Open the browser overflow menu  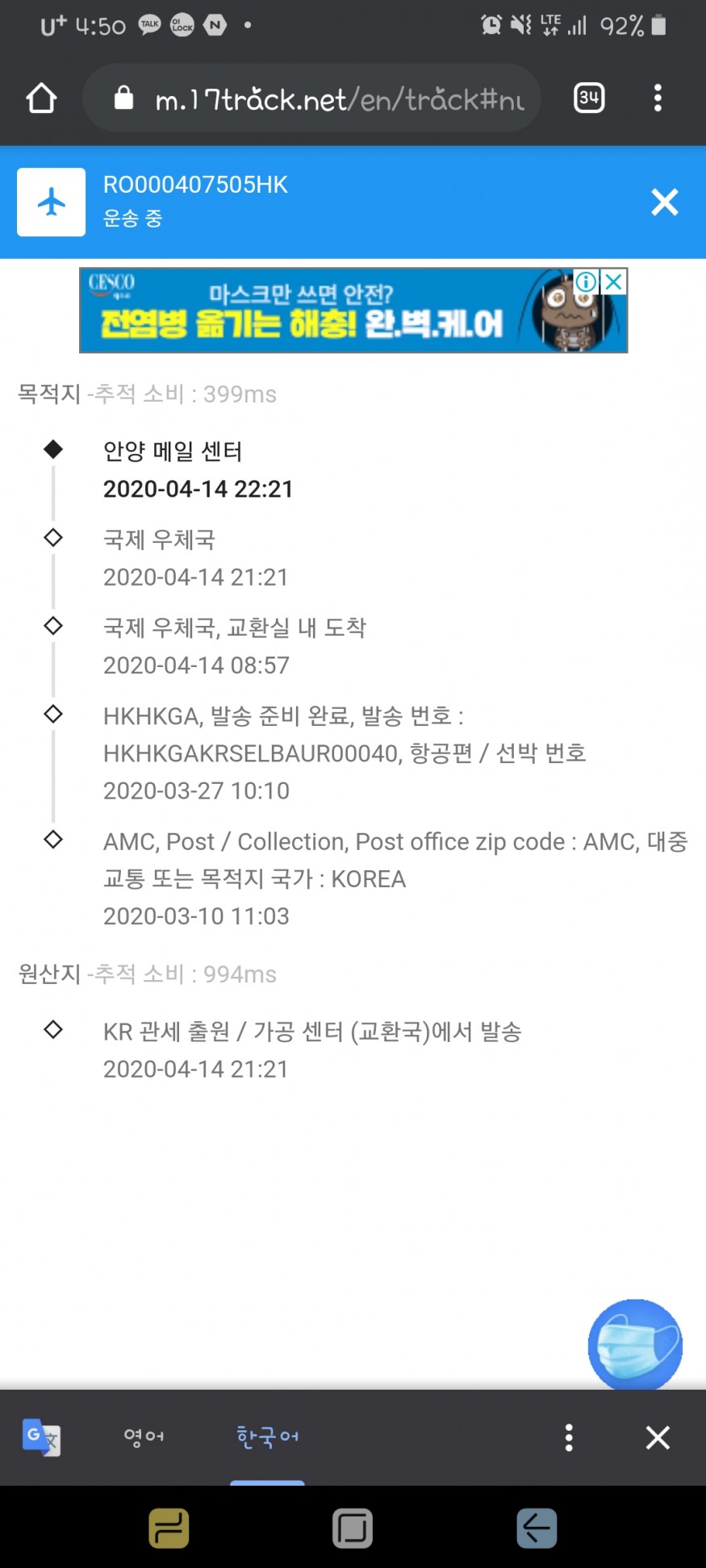tap(658, 98)
